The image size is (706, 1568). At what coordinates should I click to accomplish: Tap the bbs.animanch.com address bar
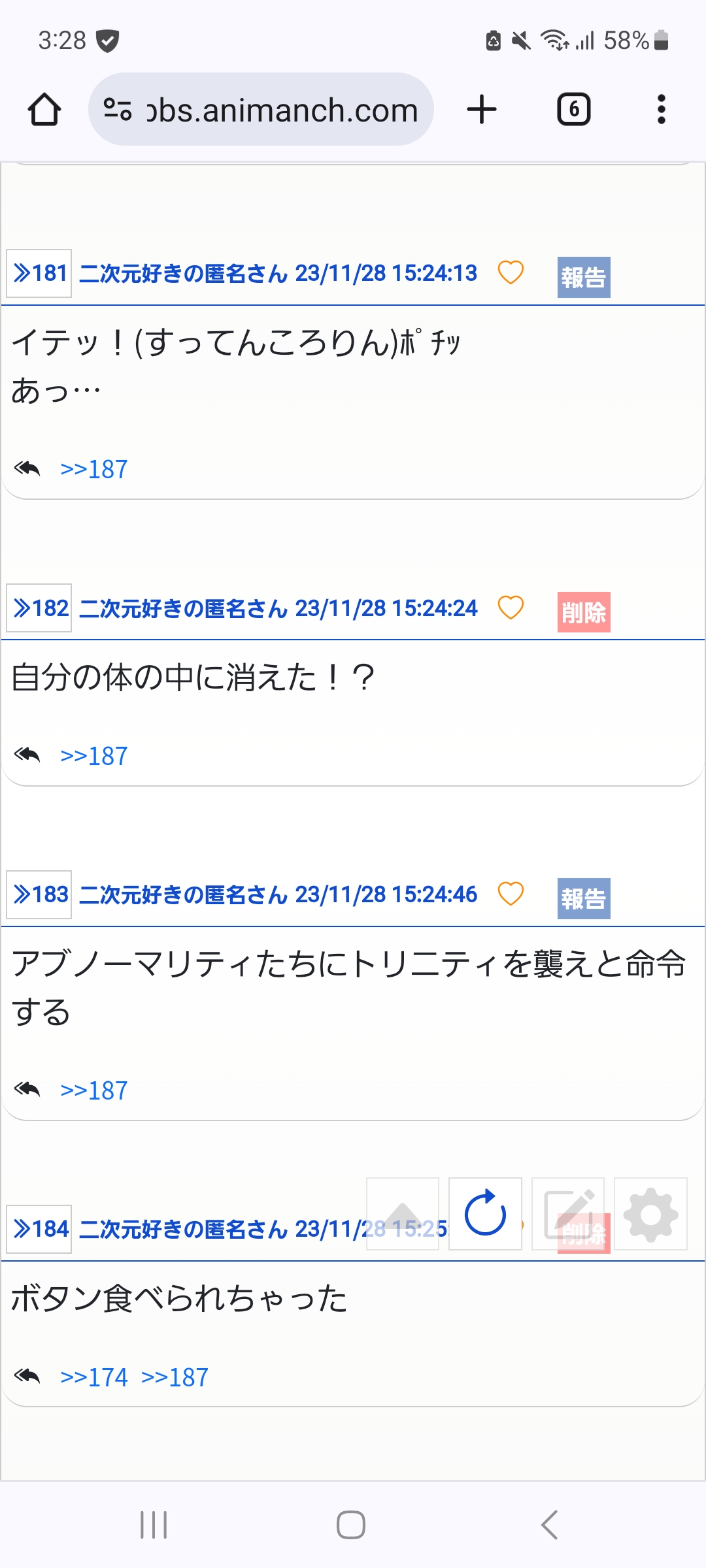click(261, 109)
